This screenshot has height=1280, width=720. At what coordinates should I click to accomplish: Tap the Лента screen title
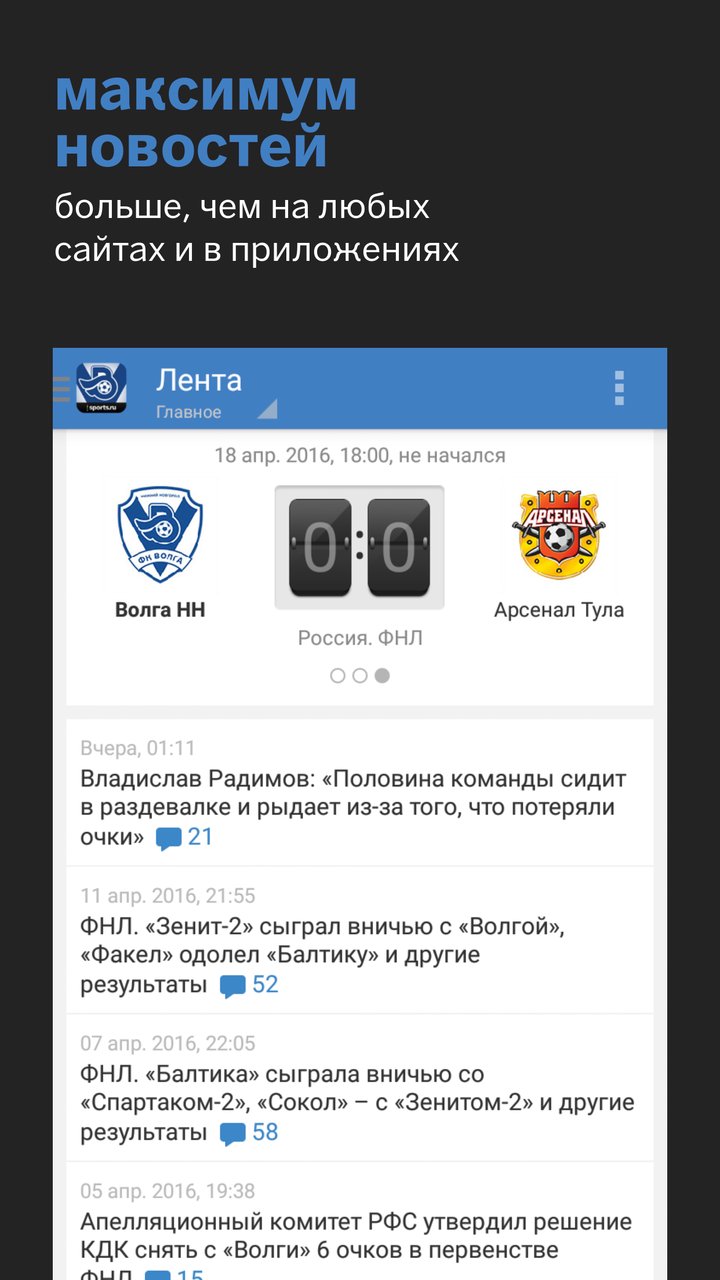[198, 381]
